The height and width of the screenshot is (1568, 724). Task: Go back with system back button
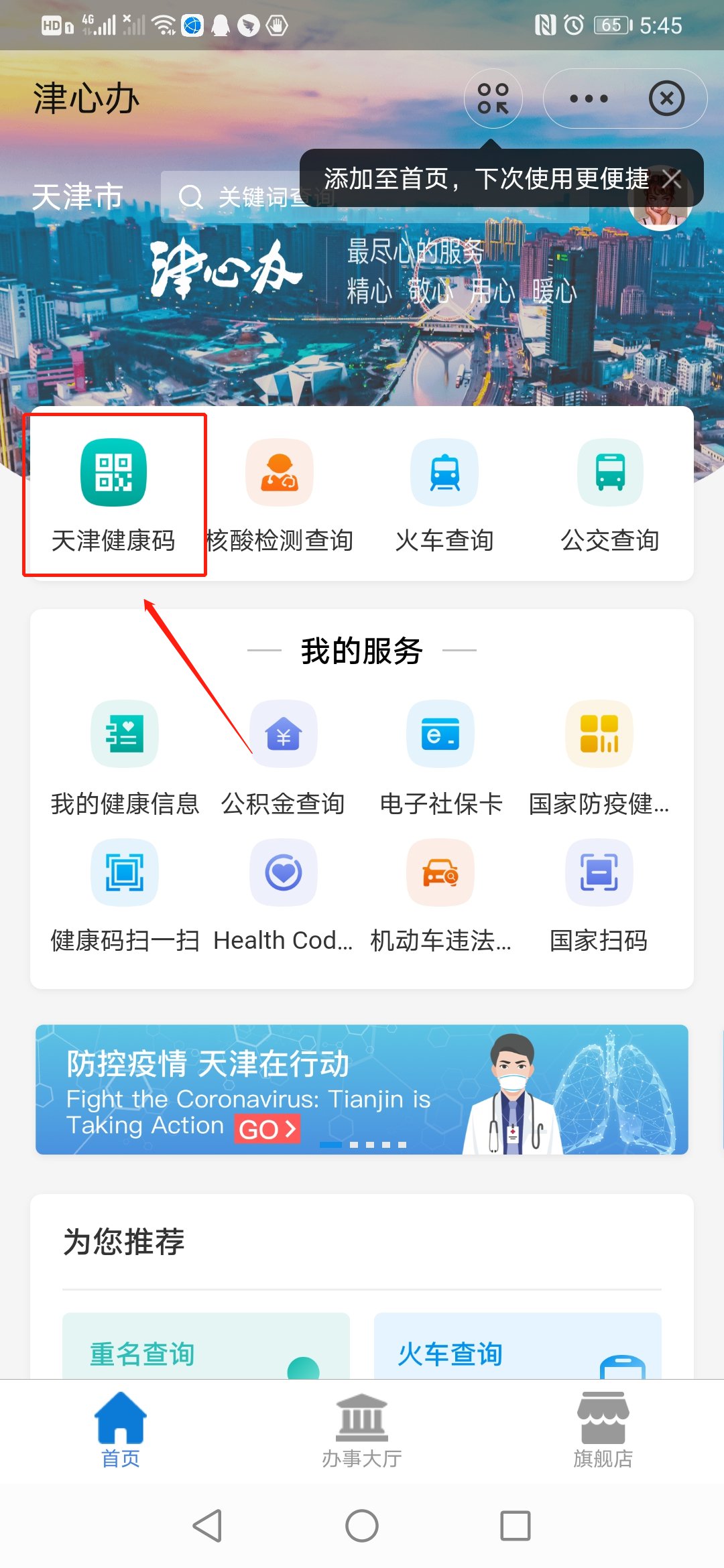207,1526
